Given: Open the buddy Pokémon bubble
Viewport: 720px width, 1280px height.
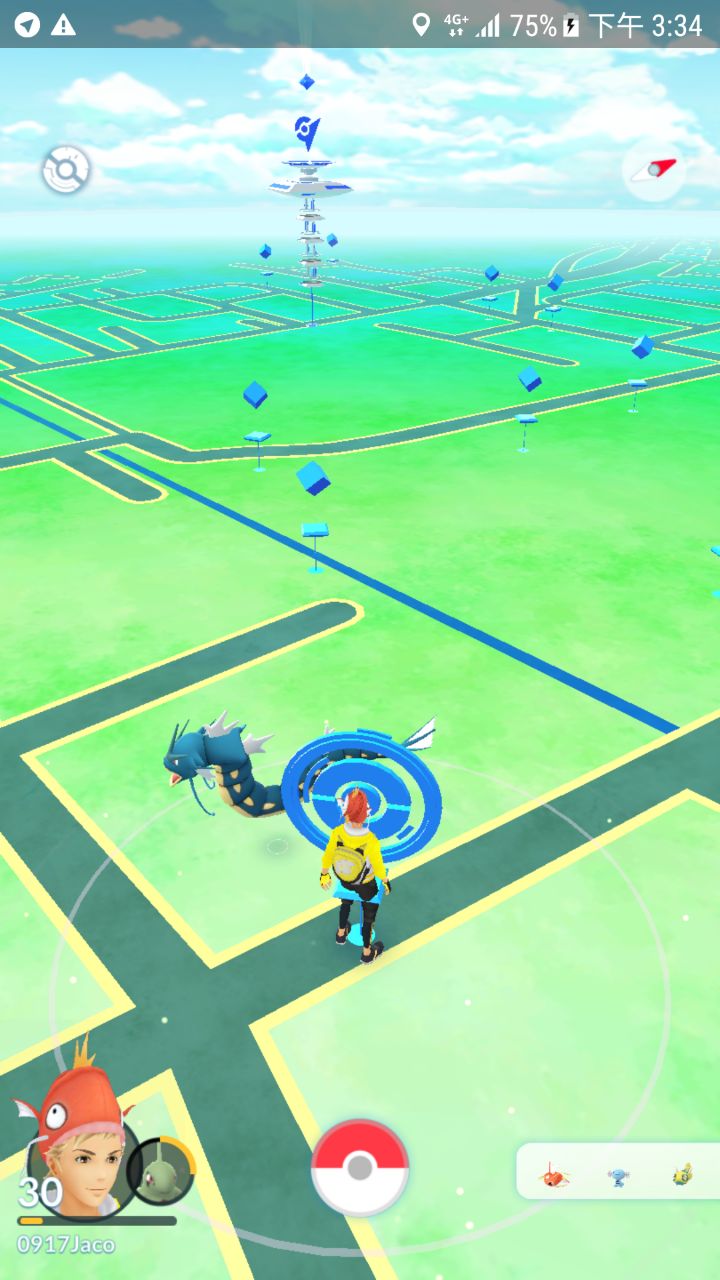Looking at the screenshot, I should coord(161,1170).
